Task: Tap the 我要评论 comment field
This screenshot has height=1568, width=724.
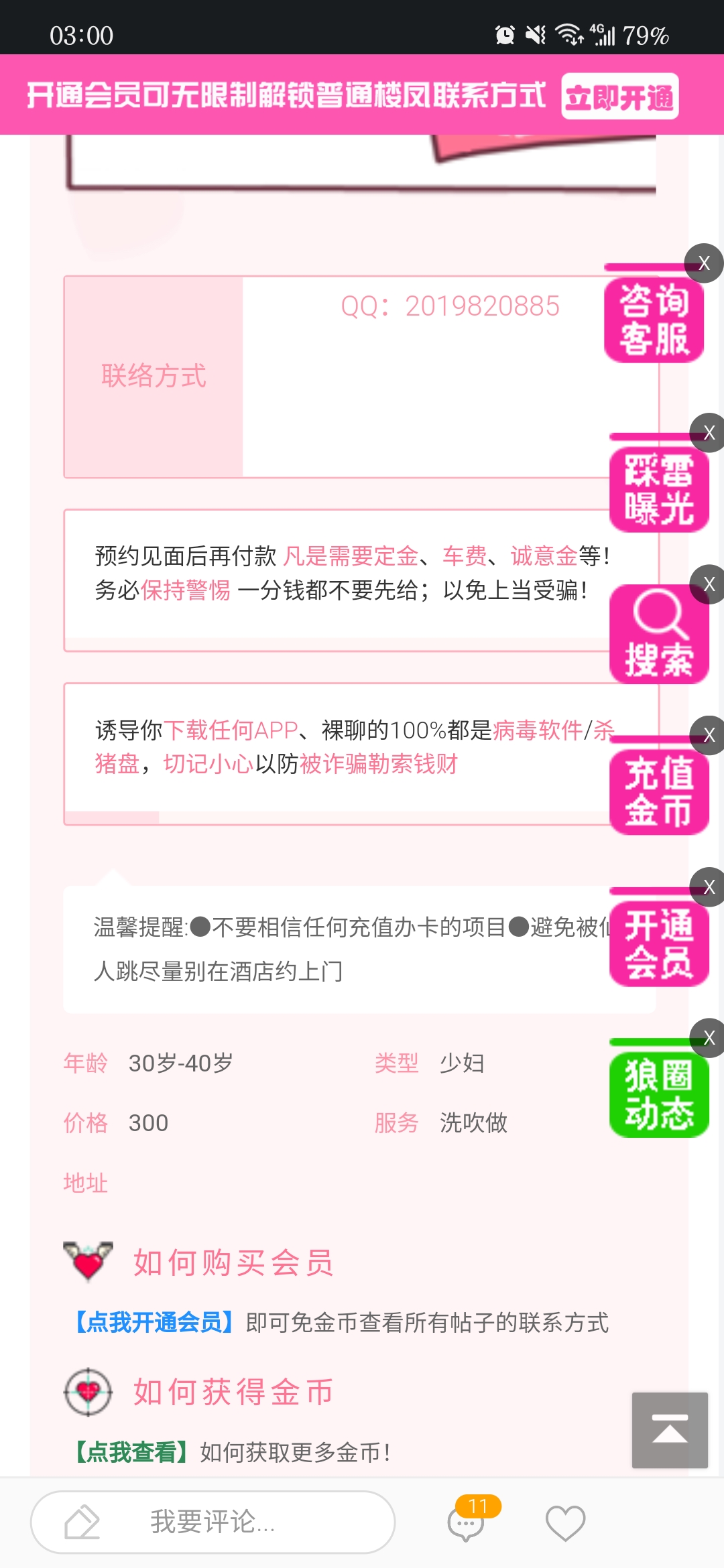Action: (213, 1522)
